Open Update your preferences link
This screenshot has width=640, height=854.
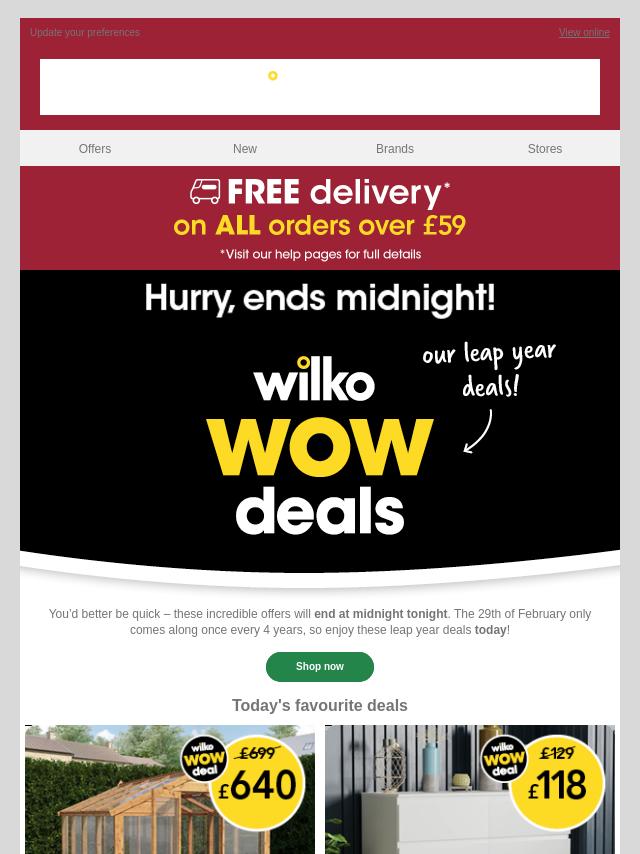[85, 33]
